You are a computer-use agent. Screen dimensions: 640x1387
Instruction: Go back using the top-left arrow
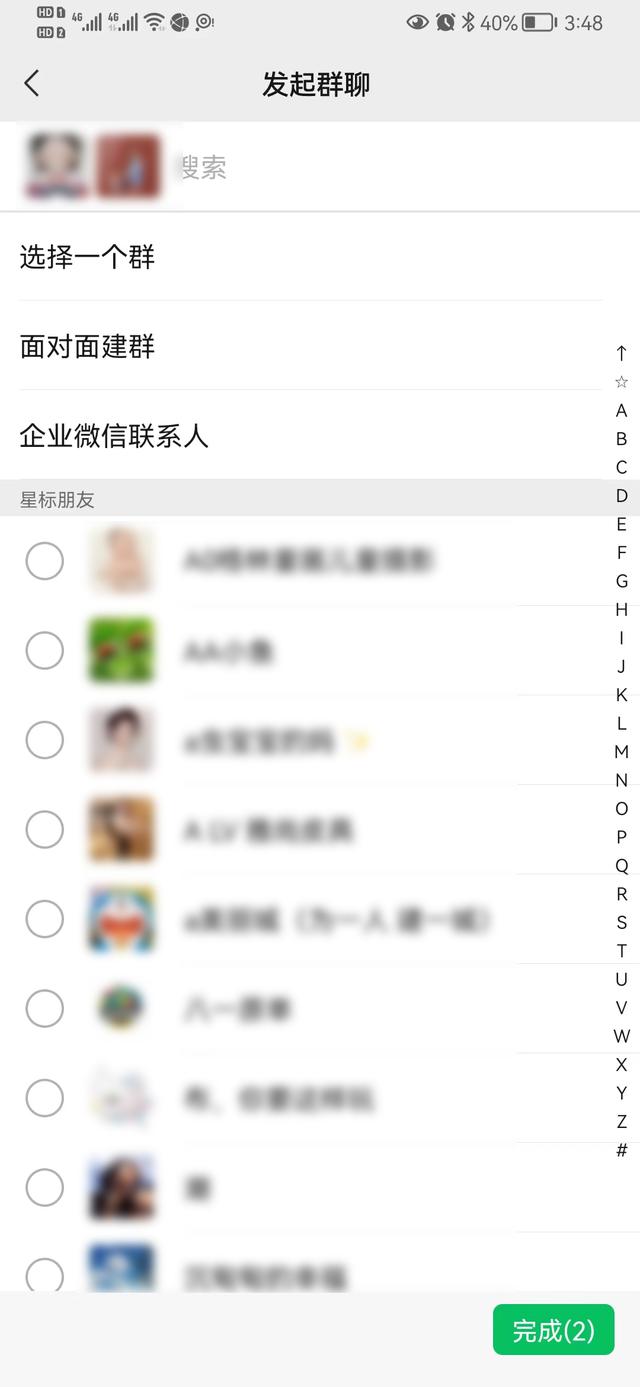pyautogui.click(x=32, y=83)
